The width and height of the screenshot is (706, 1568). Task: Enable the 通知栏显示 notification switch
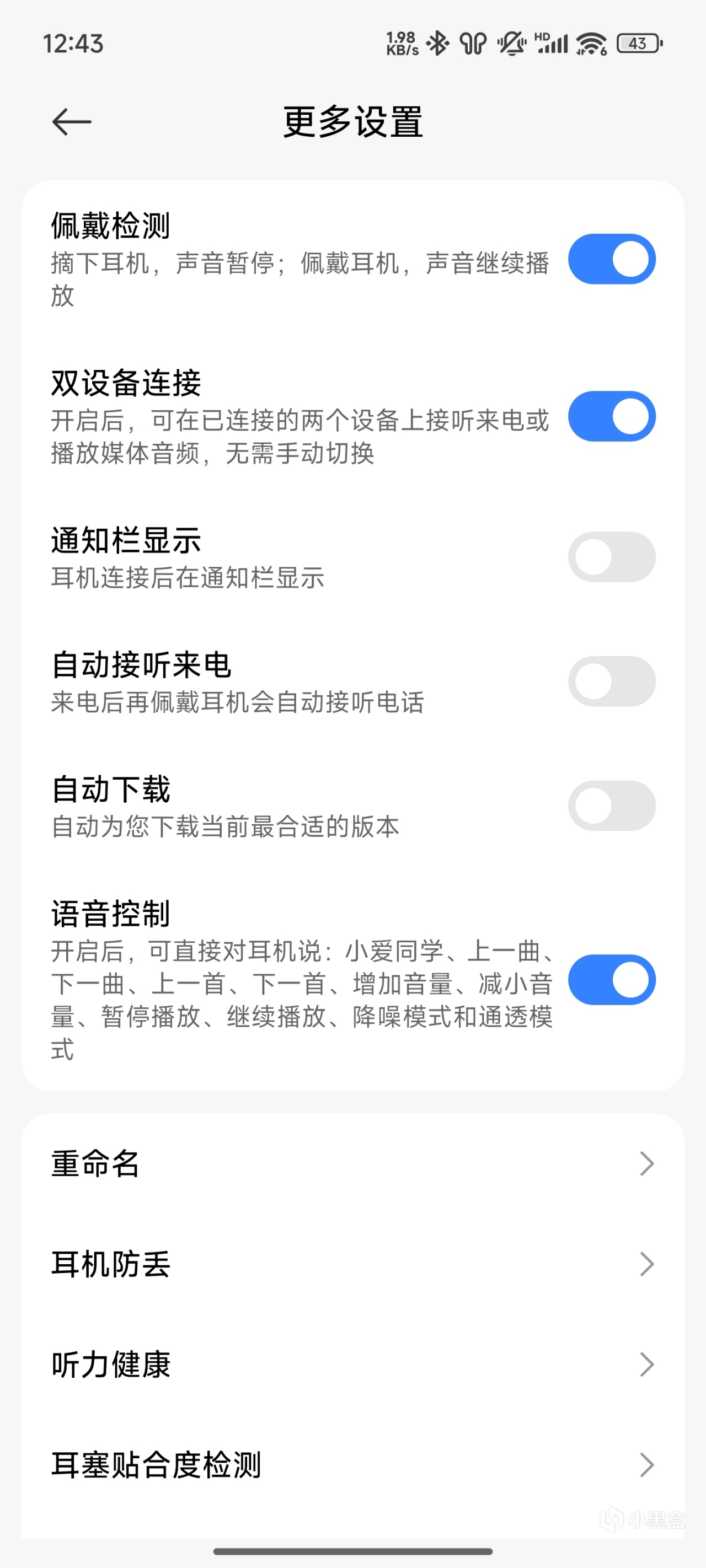611,556
